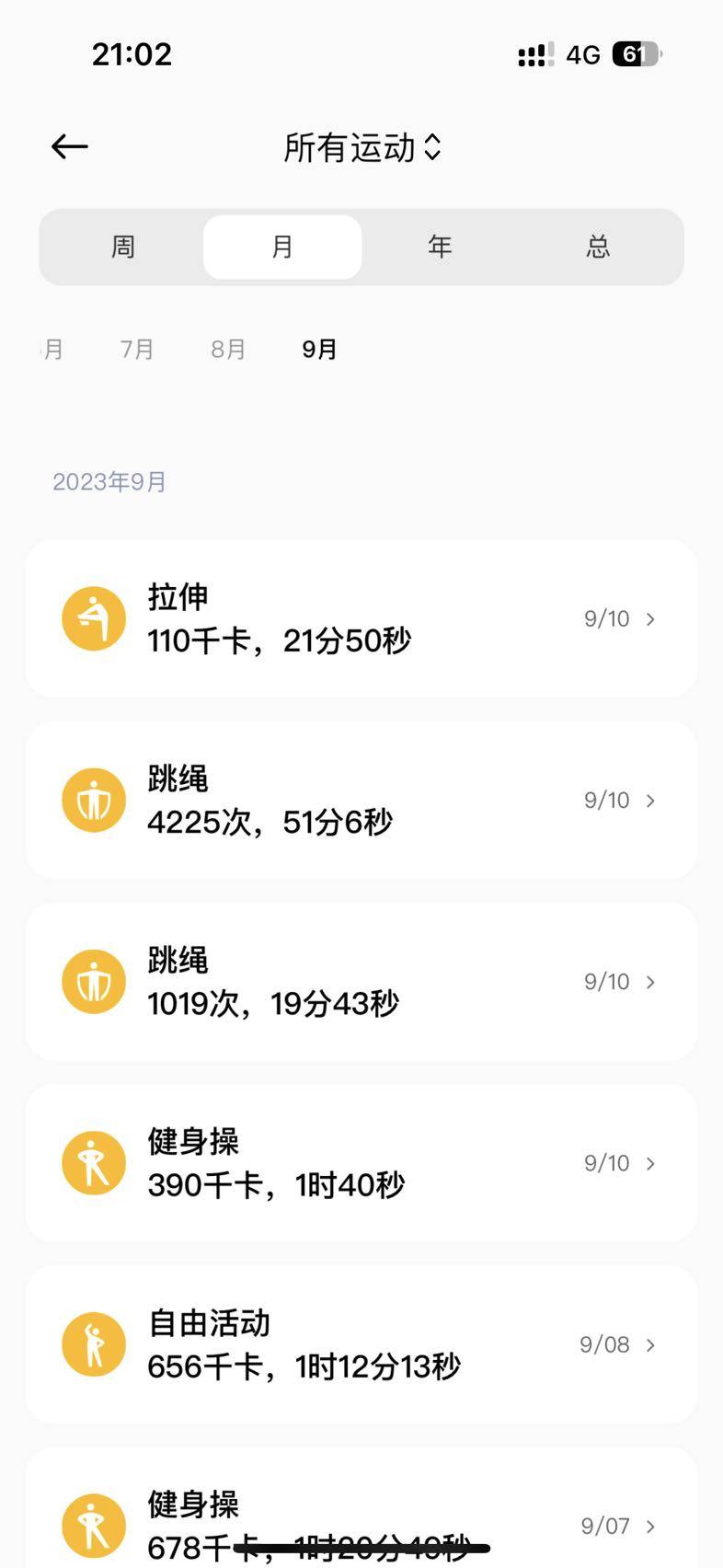Open the 健身操 390千卡 workout
723x1568 pixels.
click(361, 1162)
